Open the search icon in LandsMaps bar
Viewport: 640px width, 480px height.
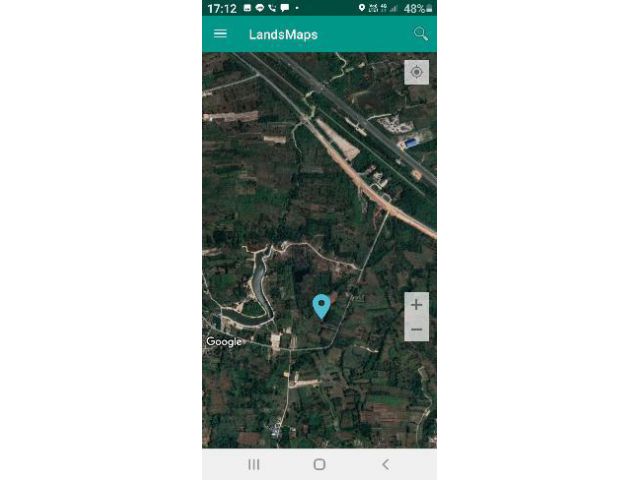[x=421, y=34]
